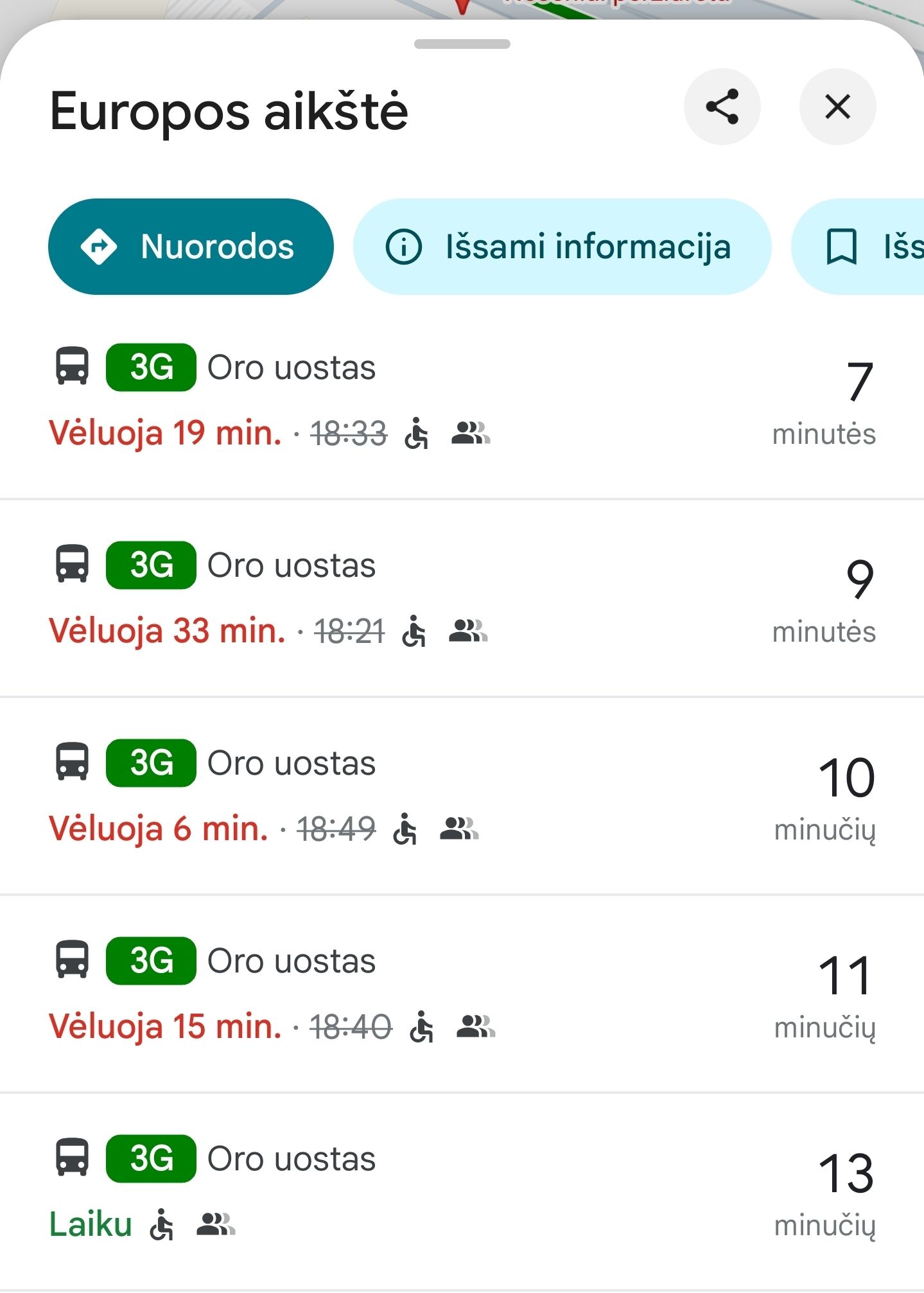
Task: Get directions with Nuorodos button
Action: coord(191,247)
